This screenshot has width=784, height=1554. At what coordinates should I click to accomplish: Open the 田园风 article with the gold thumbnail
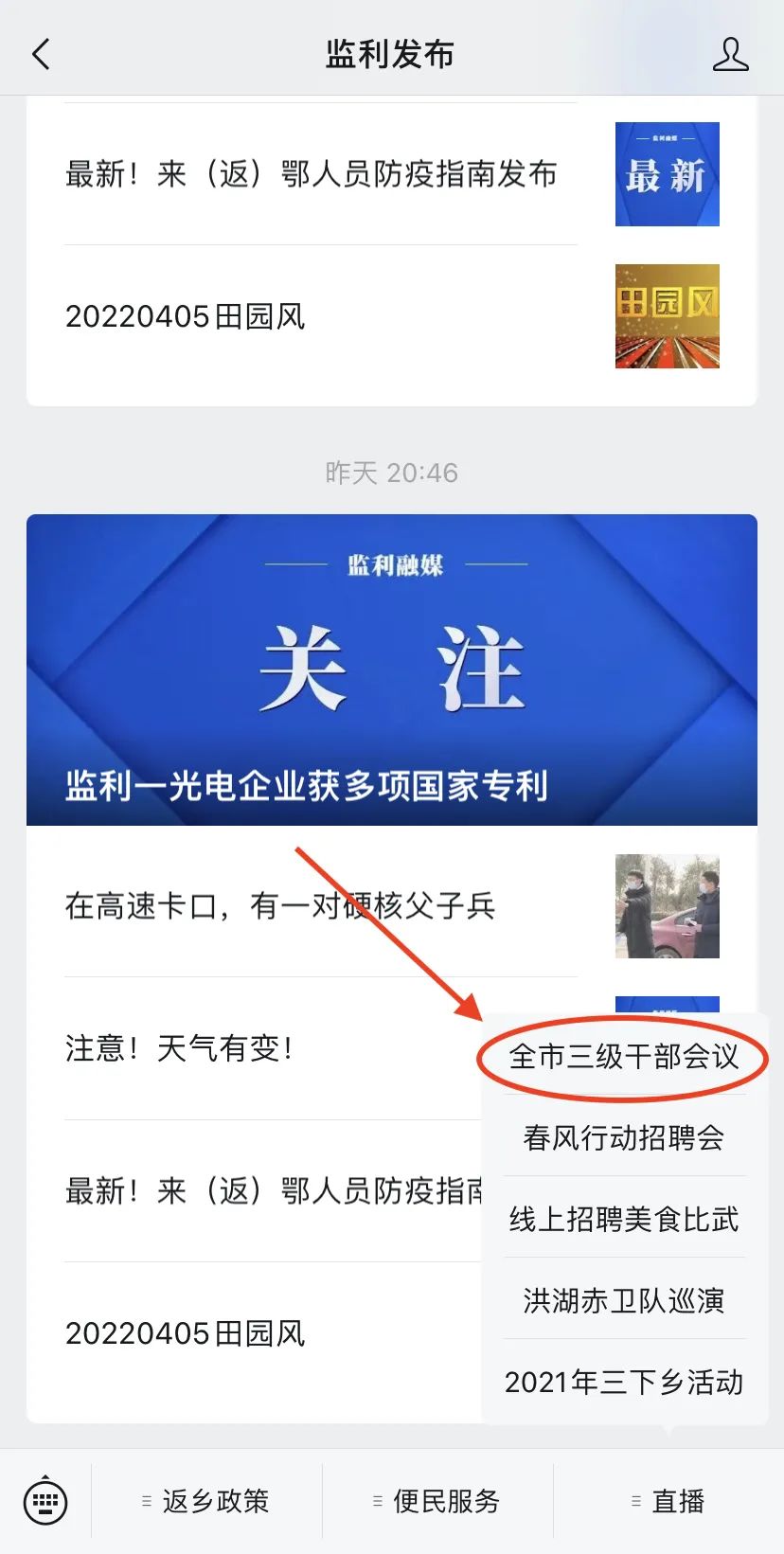[392, 316]
